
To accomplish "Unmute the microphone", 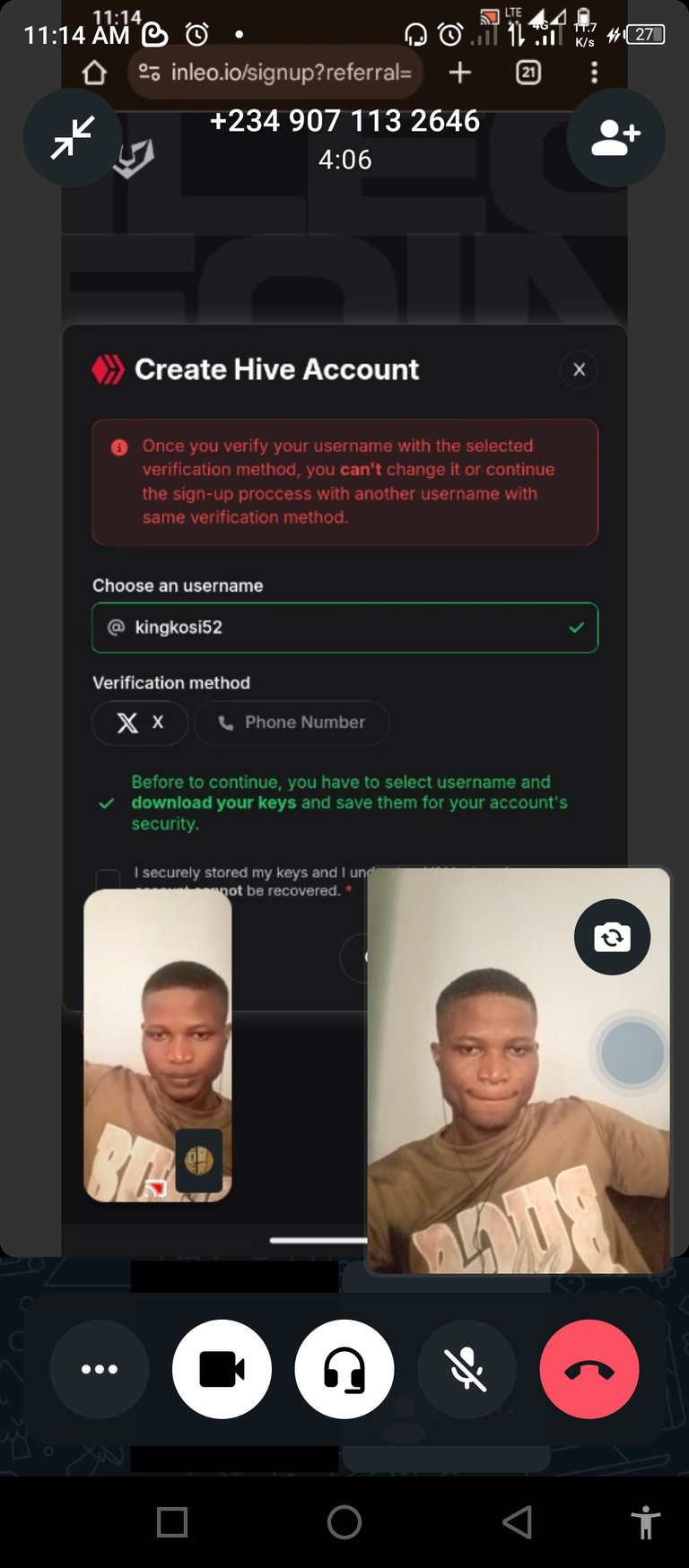I will point(467,1369).
